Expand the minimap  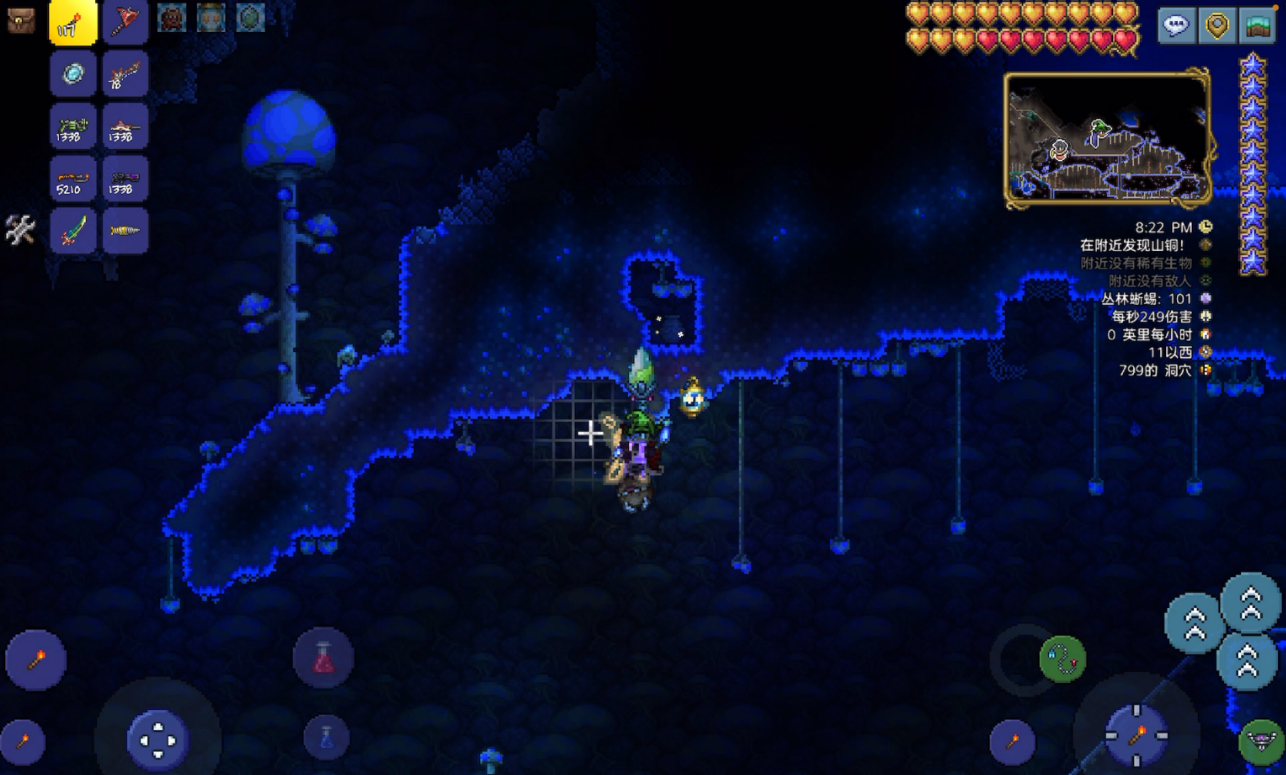click(1108, 138)
